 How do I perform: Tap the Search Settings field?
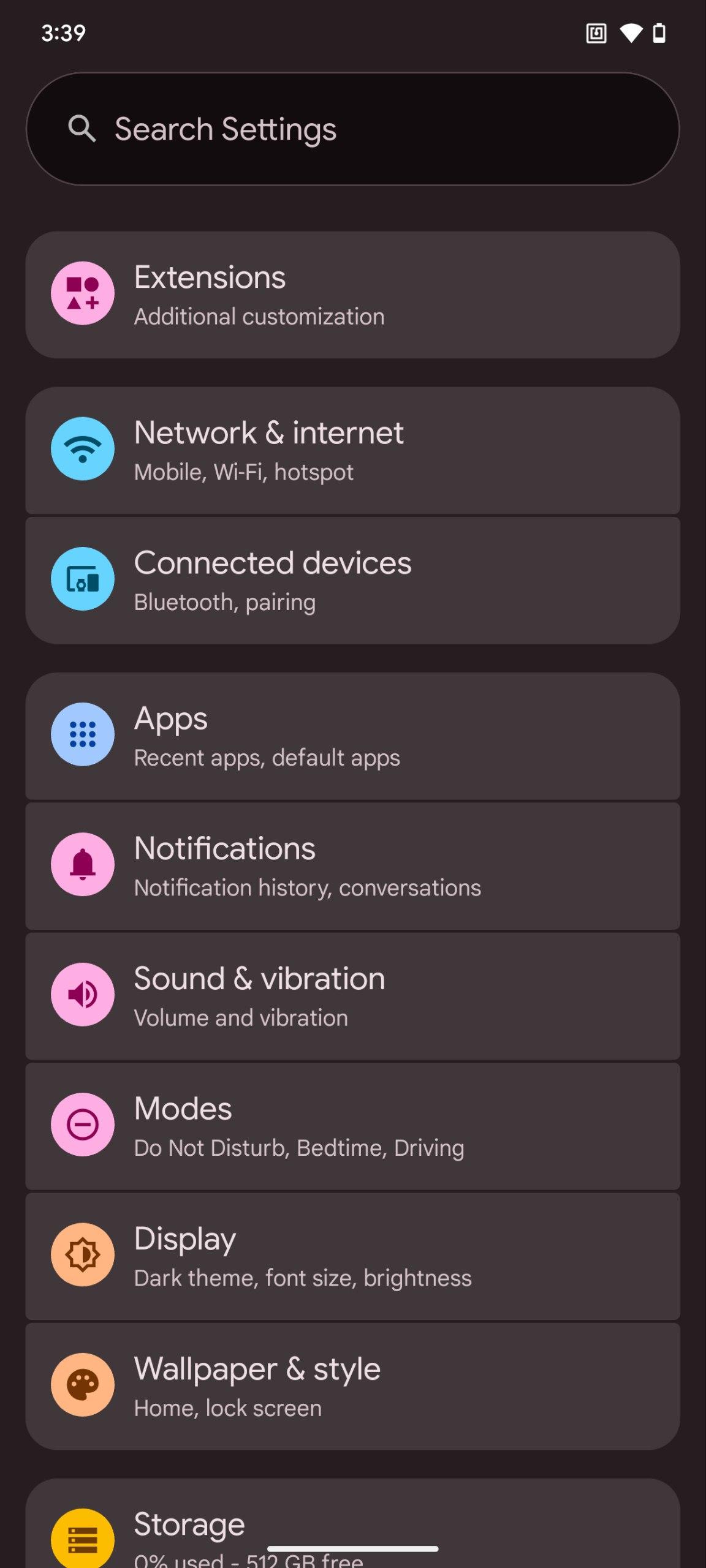(352, 129)
